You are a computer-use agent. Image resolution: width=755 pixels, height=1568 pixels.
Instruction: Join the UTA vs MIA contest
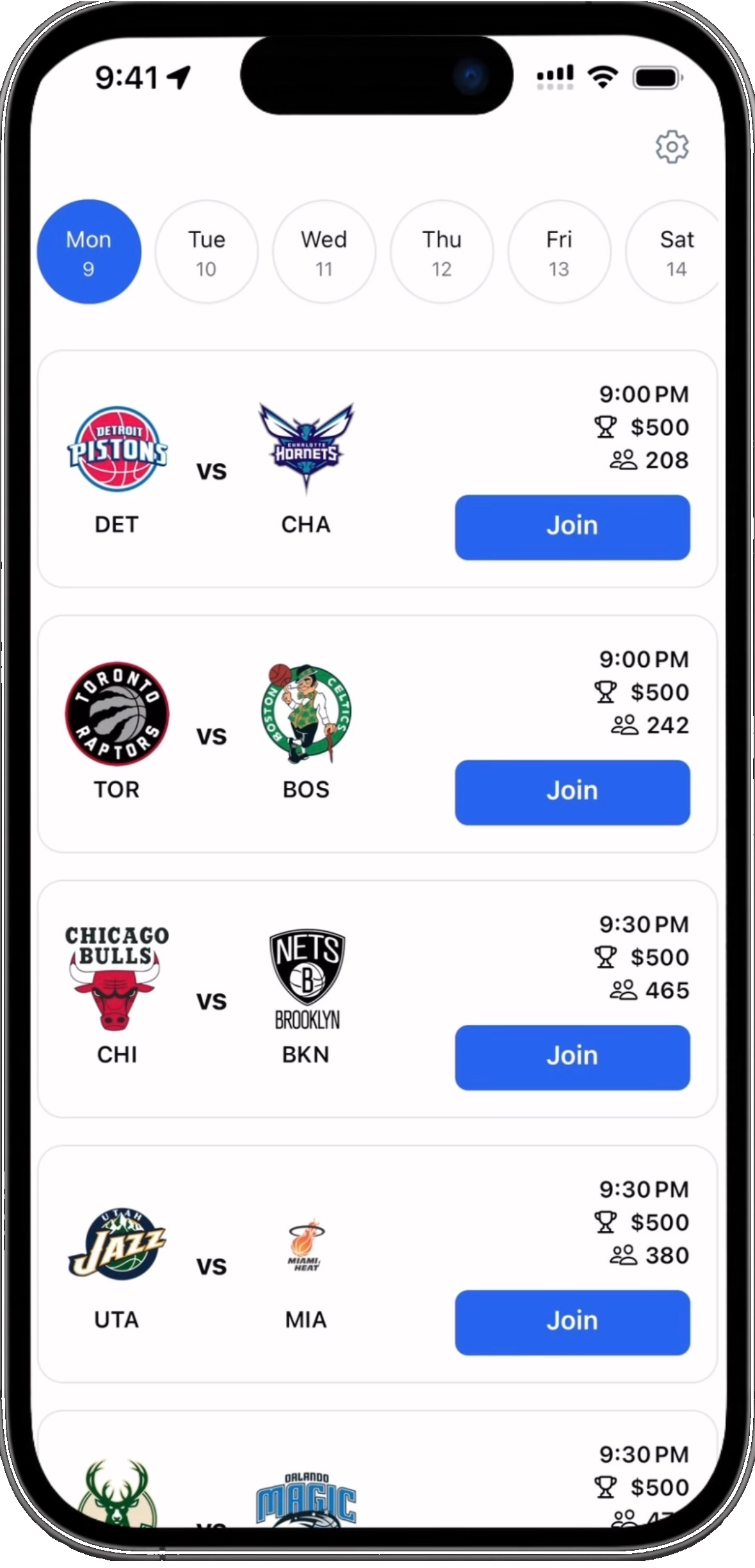tap(572, 1321)
